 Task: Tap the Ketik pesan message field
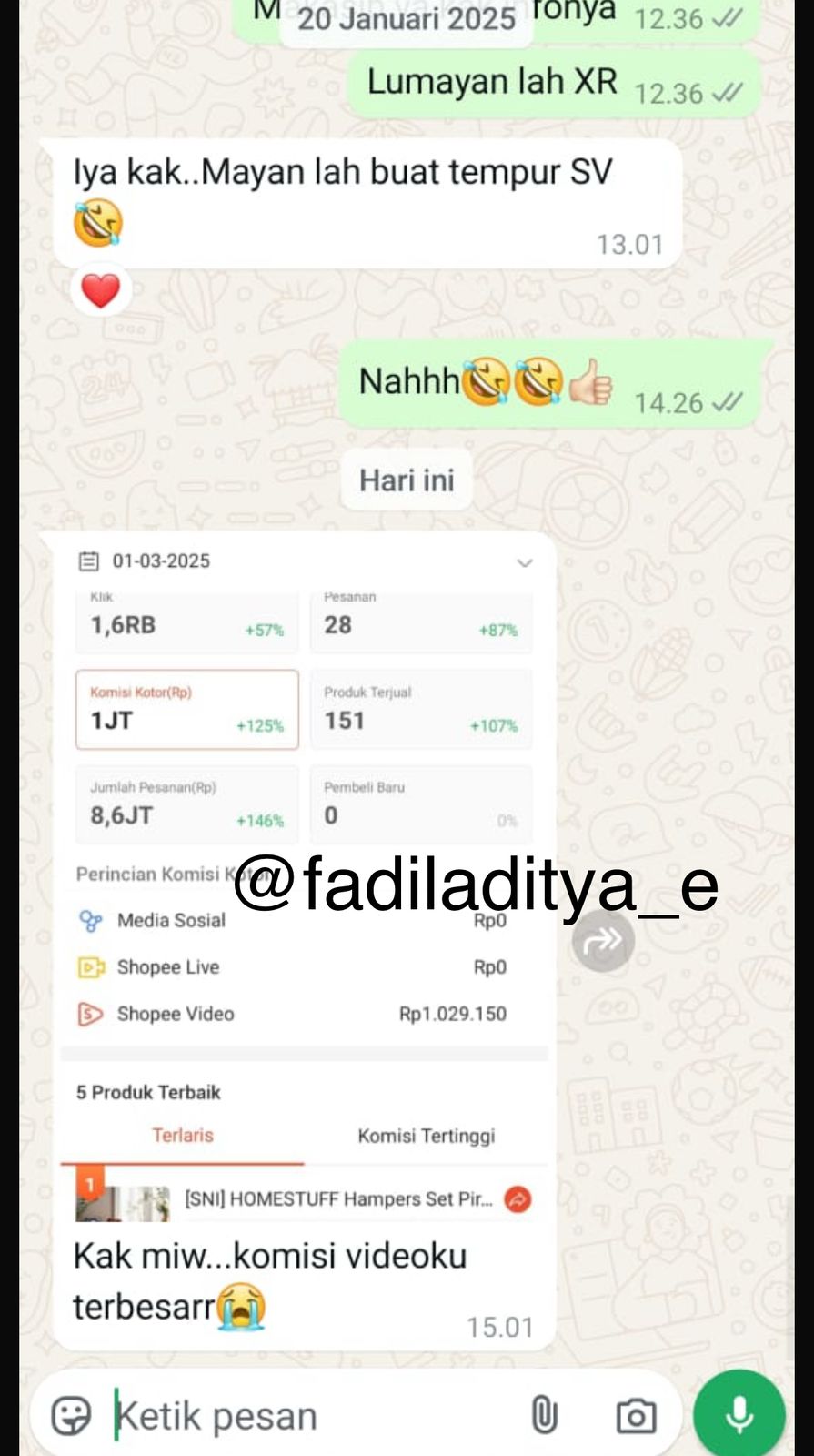click(x=309, y=1416)
